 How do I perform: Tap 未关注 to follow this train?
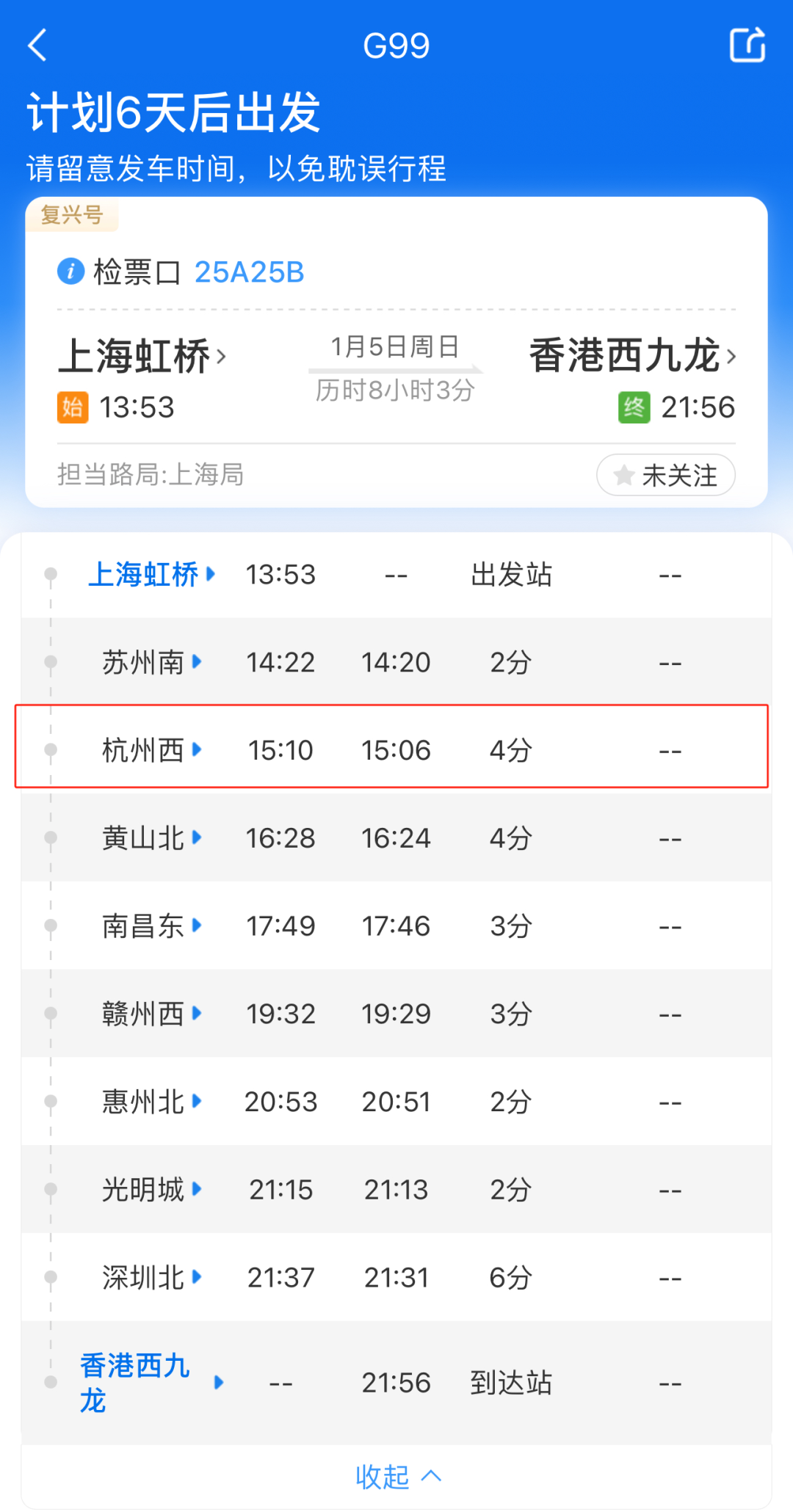(665, 475)
